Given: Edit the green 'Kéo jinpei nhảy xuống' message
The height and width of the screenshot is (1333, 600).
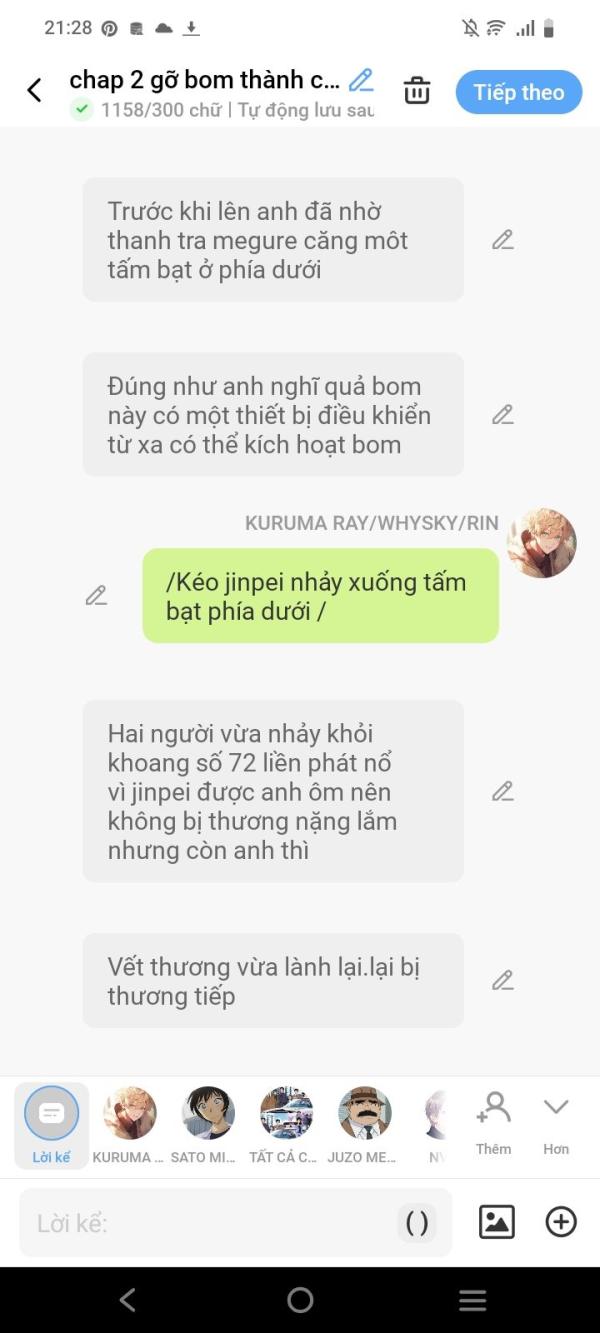Looking at the screenshot, I should tap(96, 596).
